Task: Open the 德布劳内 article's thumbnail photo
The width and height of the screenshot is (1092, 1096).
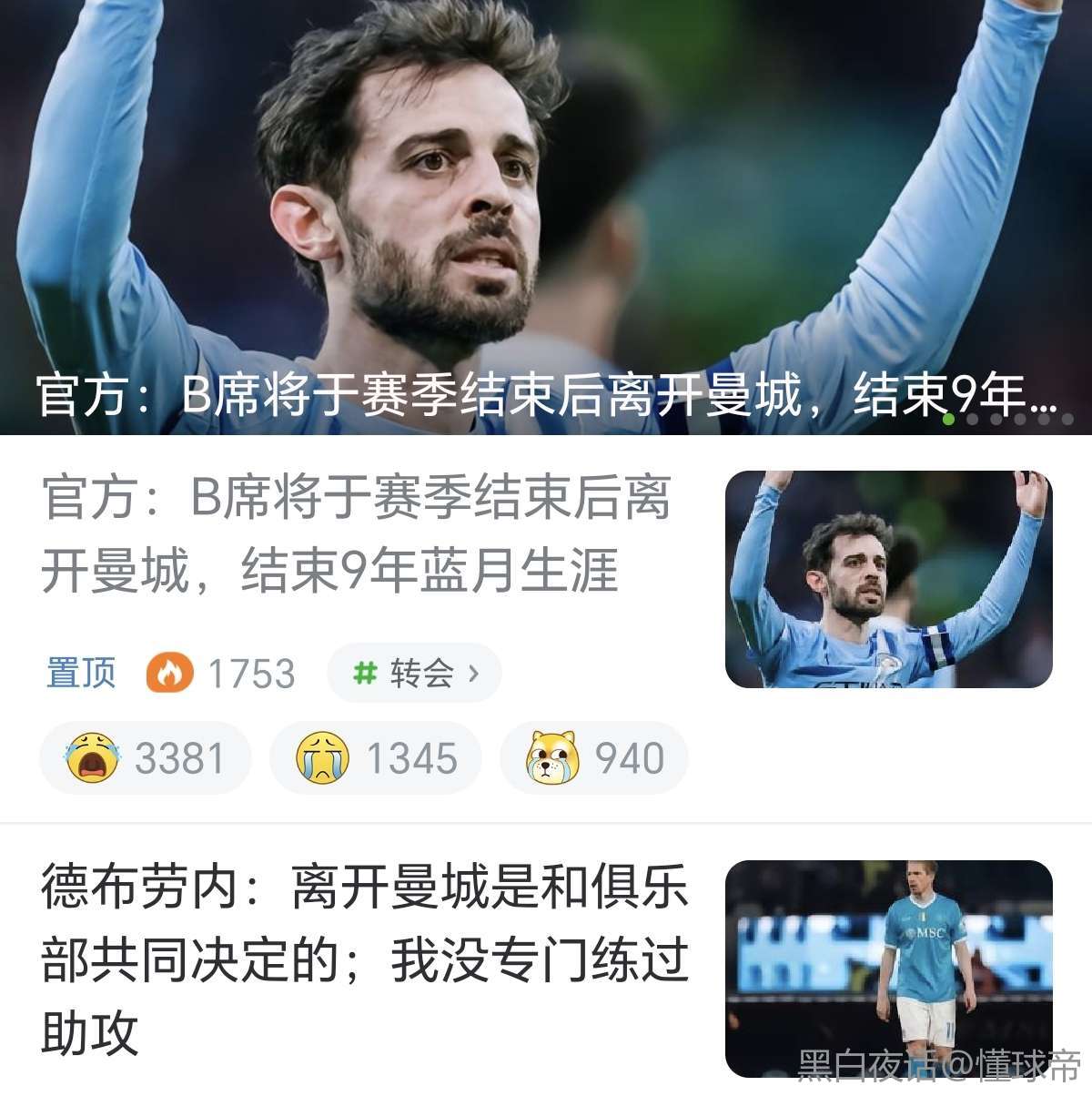Action: point(888,969)
